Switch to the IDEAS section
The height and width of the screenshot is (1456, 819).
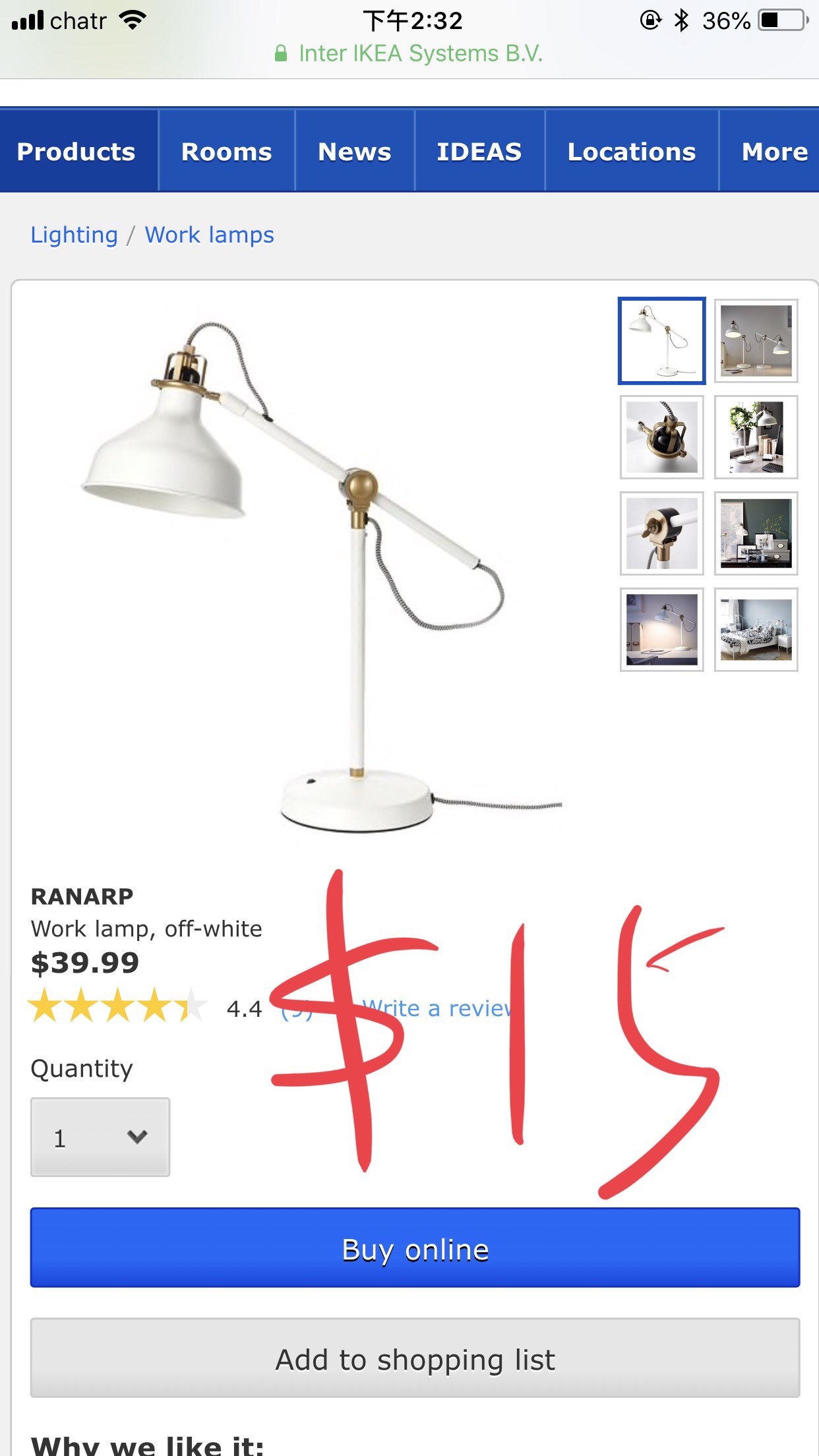[x=479, y=151]
